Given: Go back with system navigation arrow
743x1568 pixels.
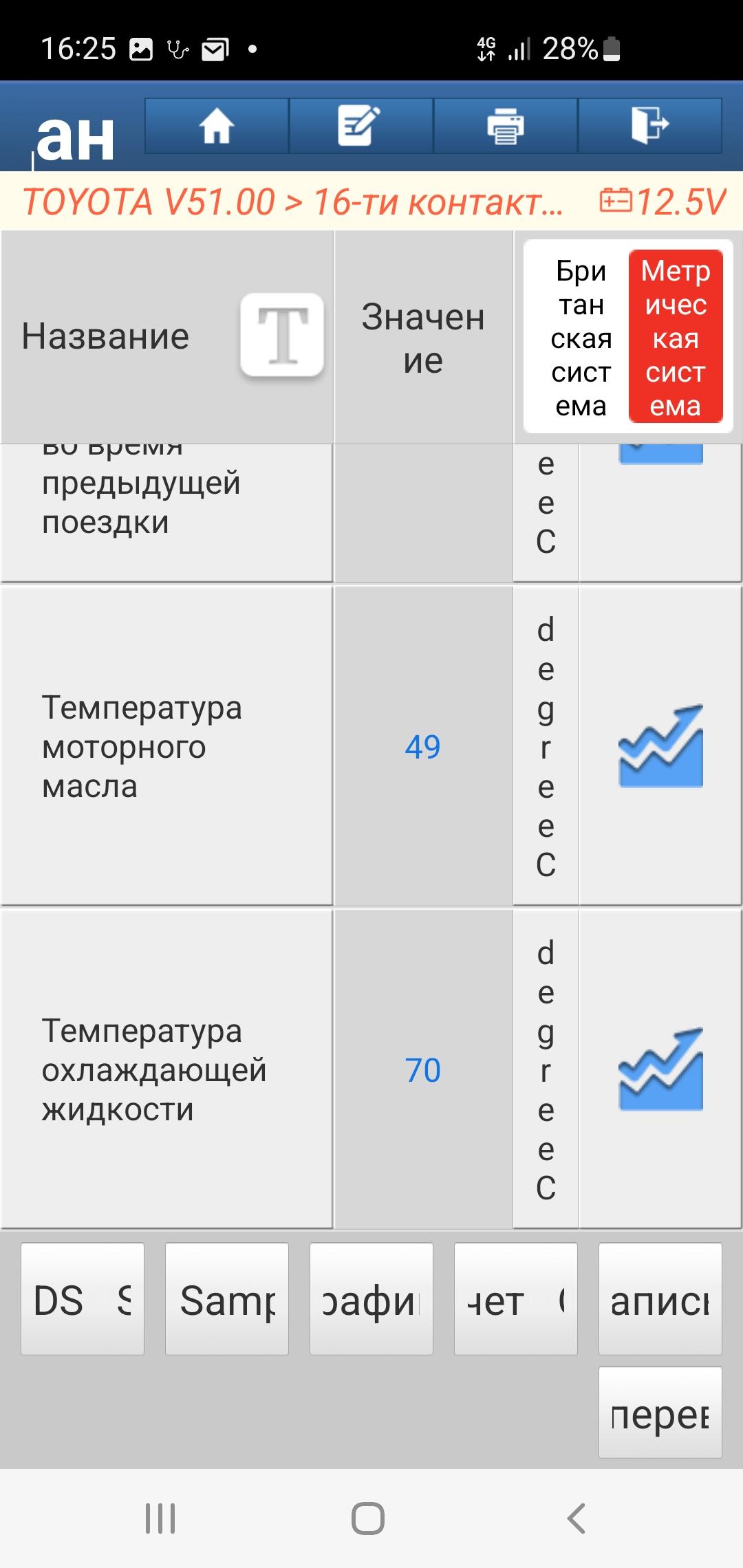Looking at the screenshot, I should coord(577,1518).
